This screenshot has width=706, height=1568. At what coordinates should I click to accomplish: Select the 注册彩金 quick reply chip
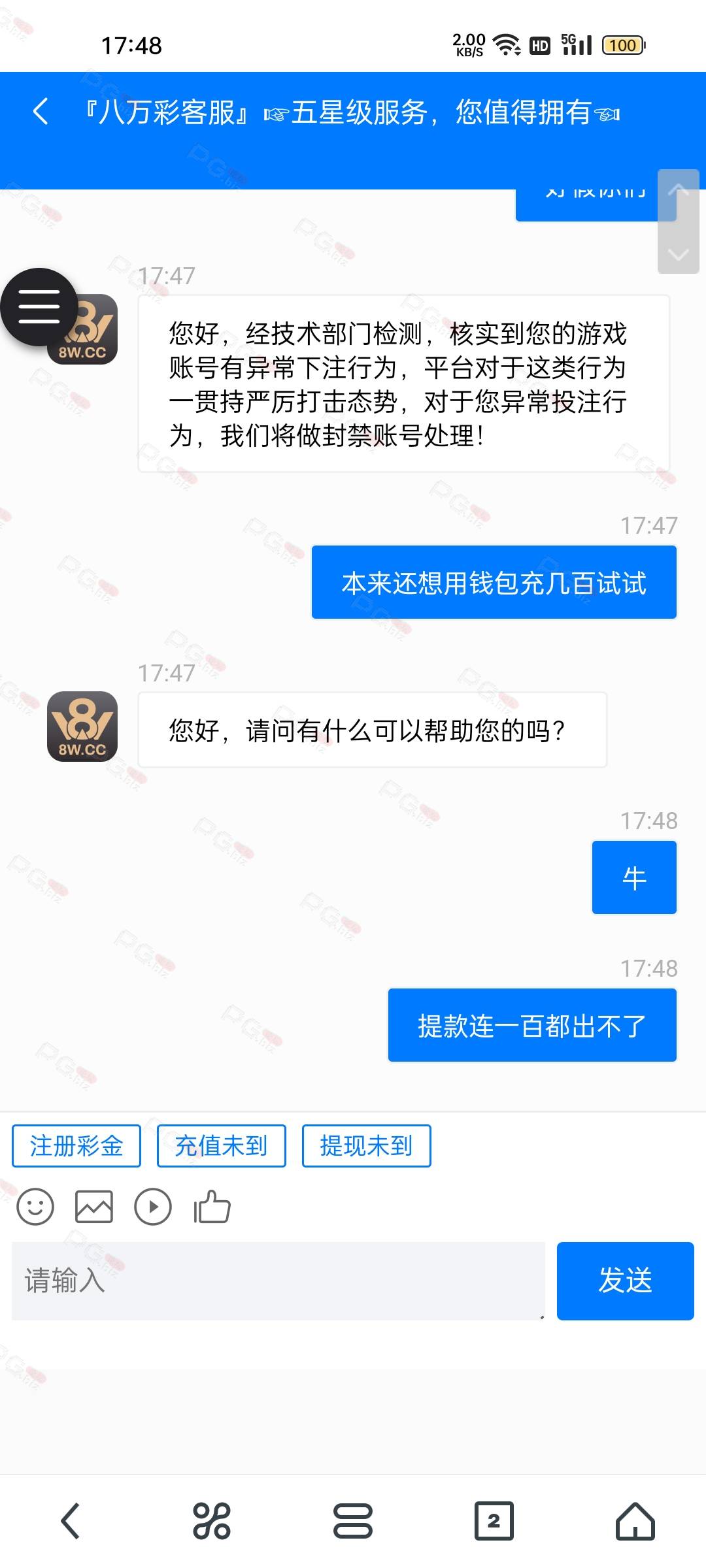coord(76,1146)
